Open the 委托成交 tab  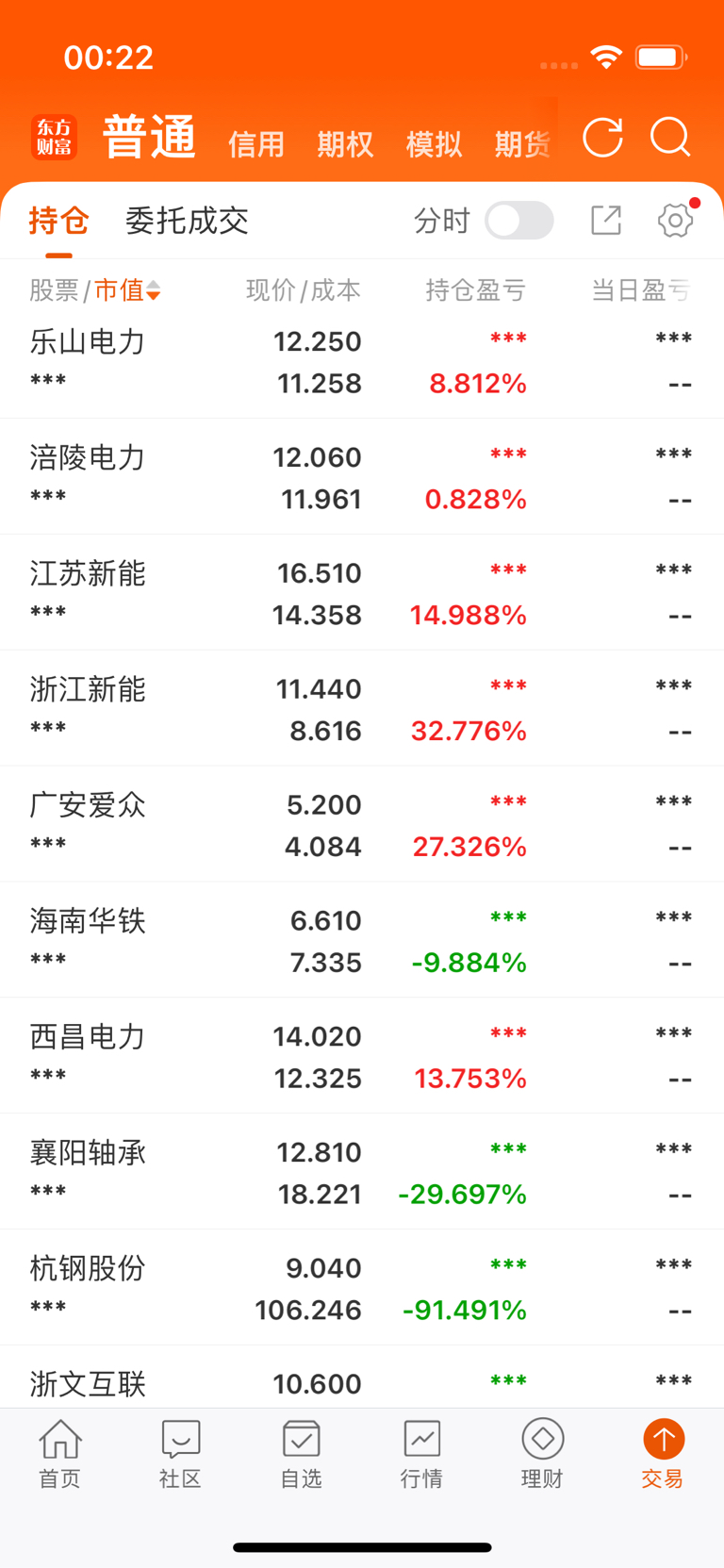click(x=187, y=221)
